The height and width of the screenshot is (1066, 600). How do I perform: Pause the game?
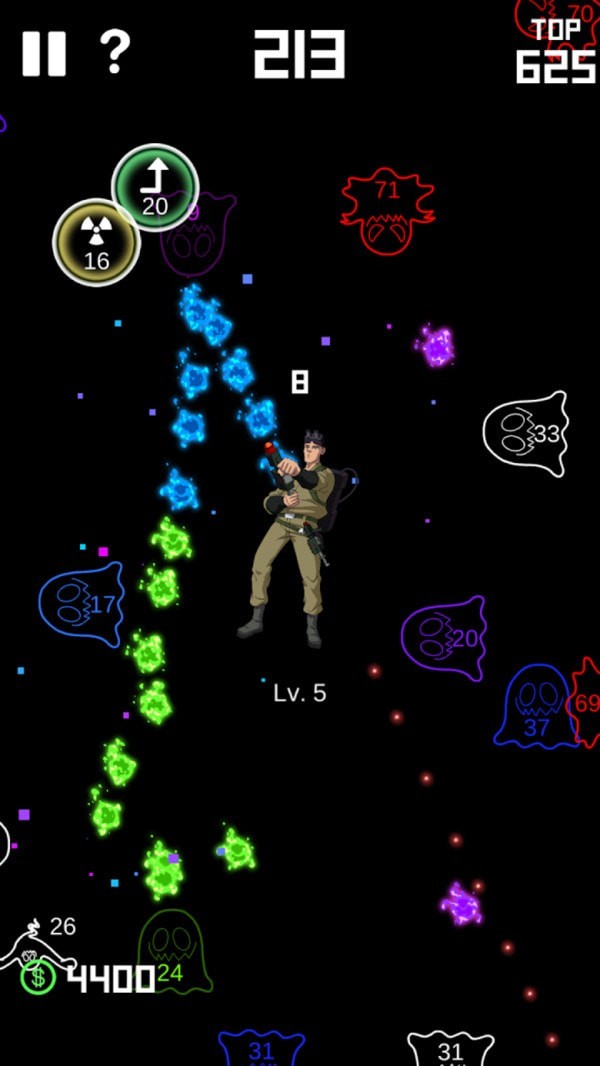pos(44,53)
